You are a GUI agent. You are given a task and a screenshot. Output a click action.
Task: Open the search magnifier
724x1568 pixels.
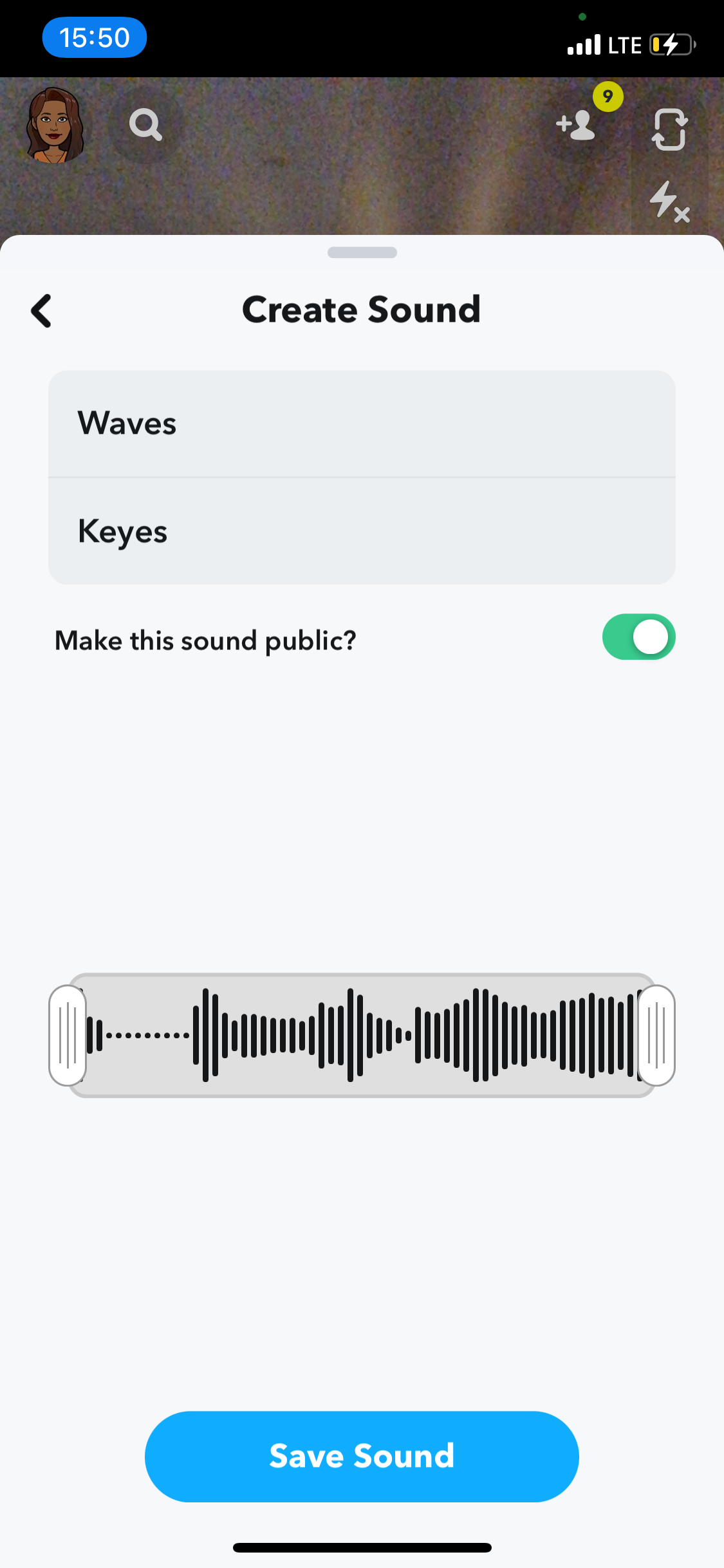144,124
